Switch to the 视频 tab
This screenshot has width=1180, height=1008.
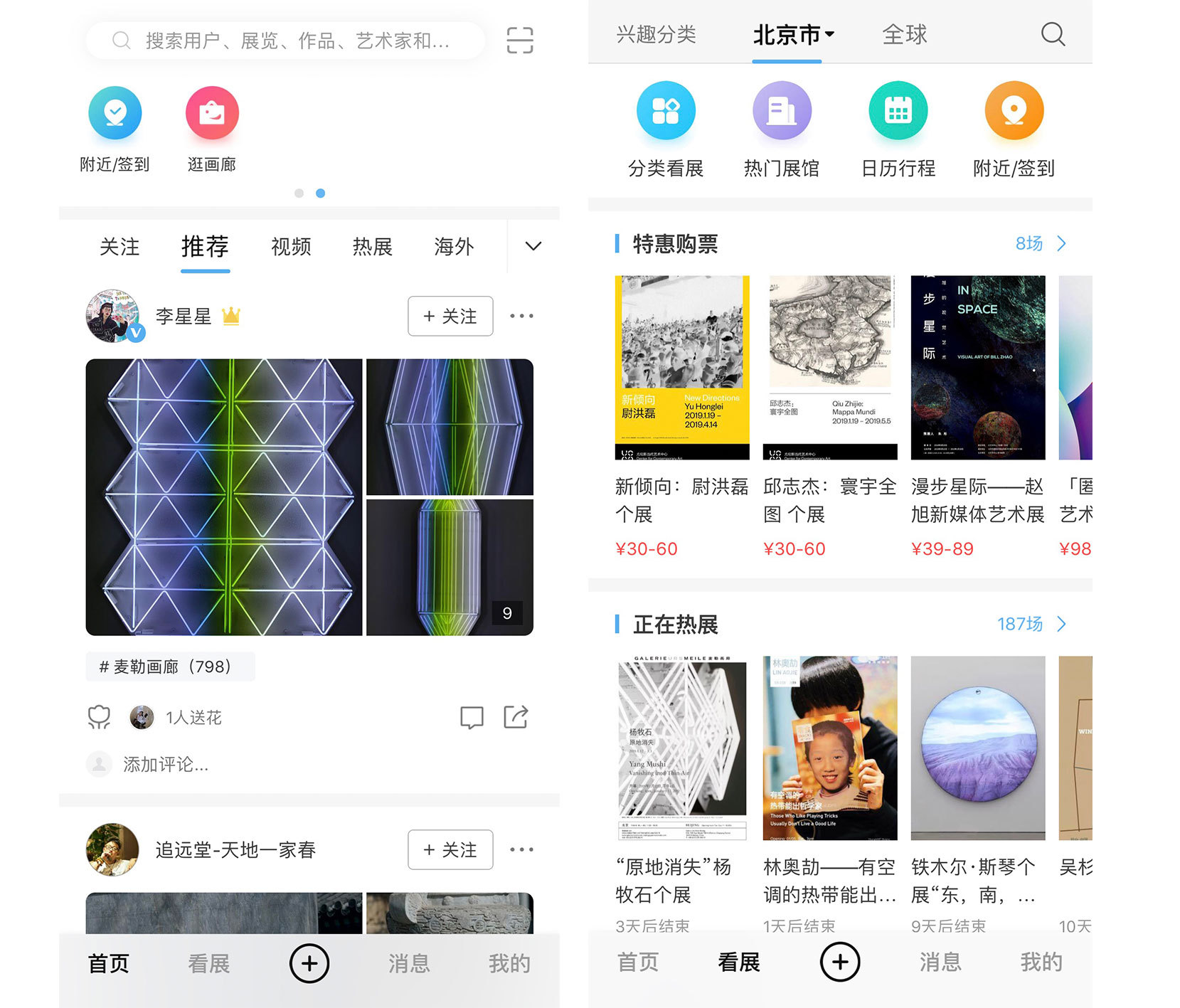tap(291, 247)
